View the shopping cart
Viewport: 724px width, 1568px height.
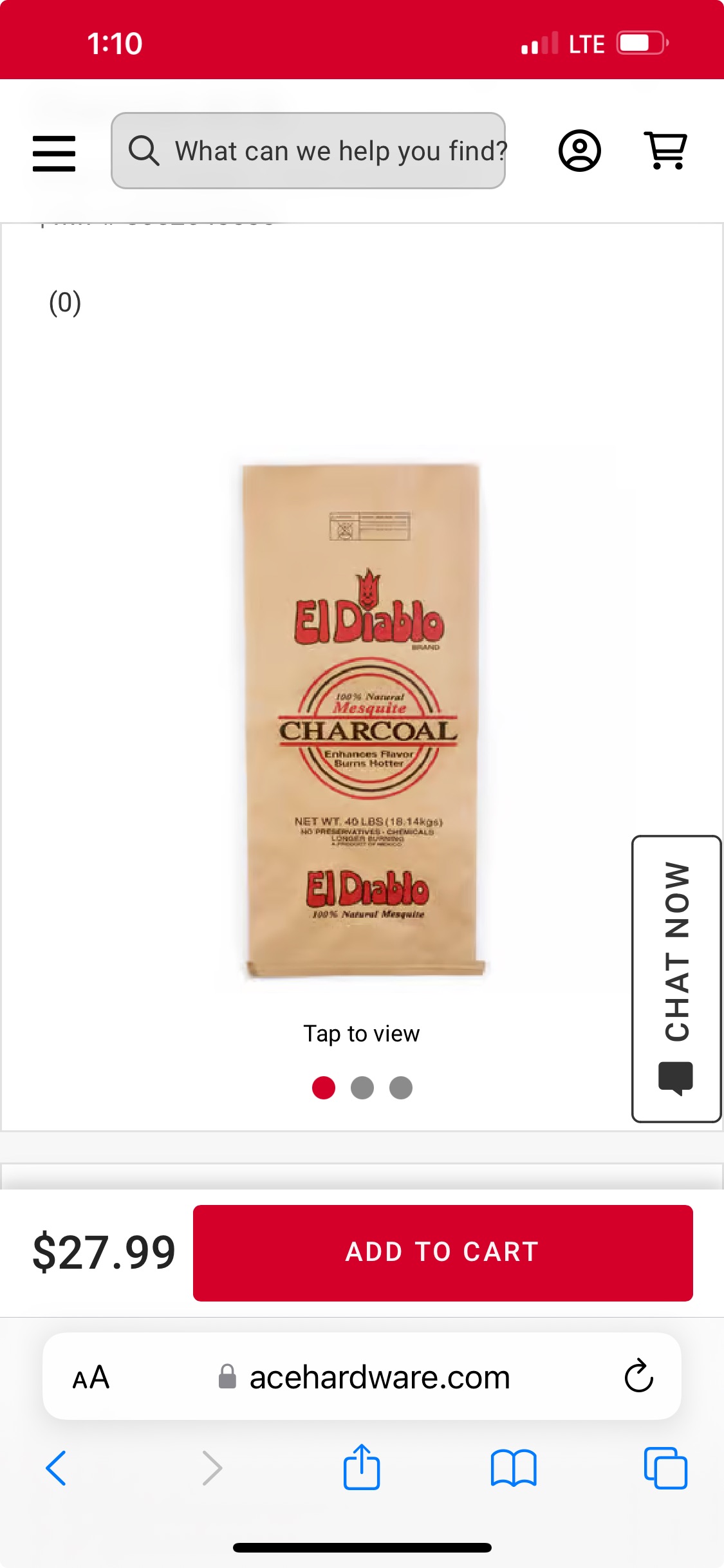[666, 151]
